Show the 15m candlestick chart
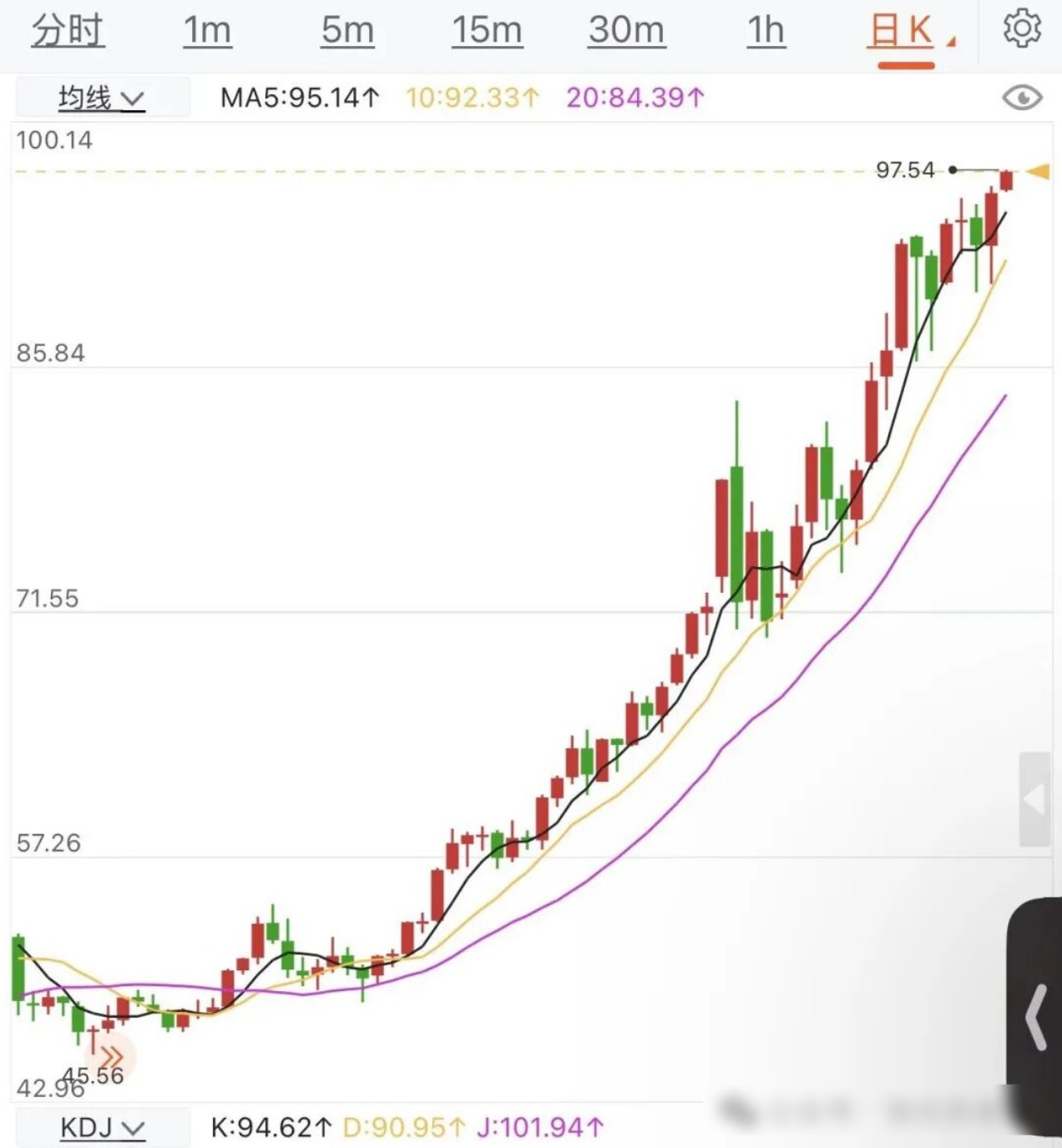The height and width of the screenshot is (1148, 1062). coord(487,31)
